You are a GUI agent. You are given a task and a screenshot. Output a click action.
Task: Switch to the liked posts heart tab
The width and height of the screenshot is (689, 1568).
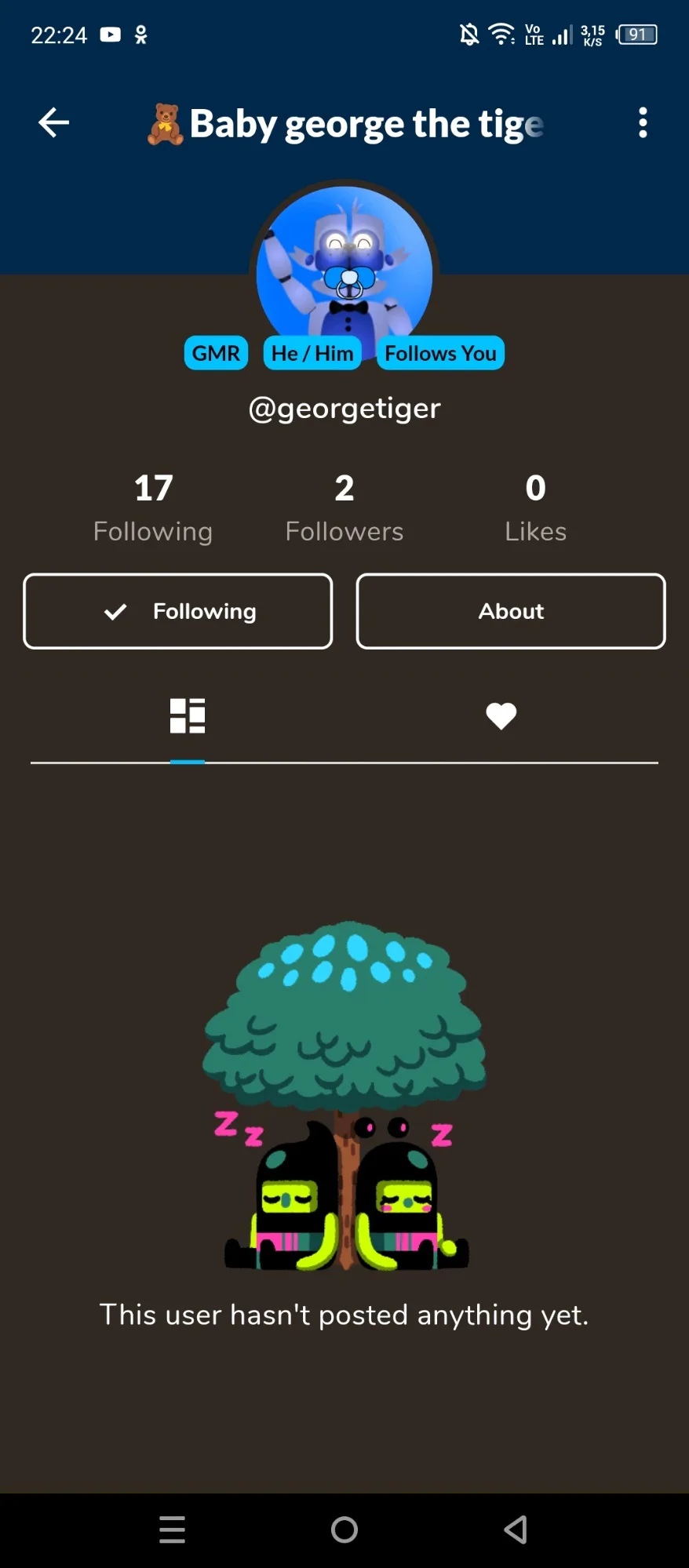click(501, 715)
